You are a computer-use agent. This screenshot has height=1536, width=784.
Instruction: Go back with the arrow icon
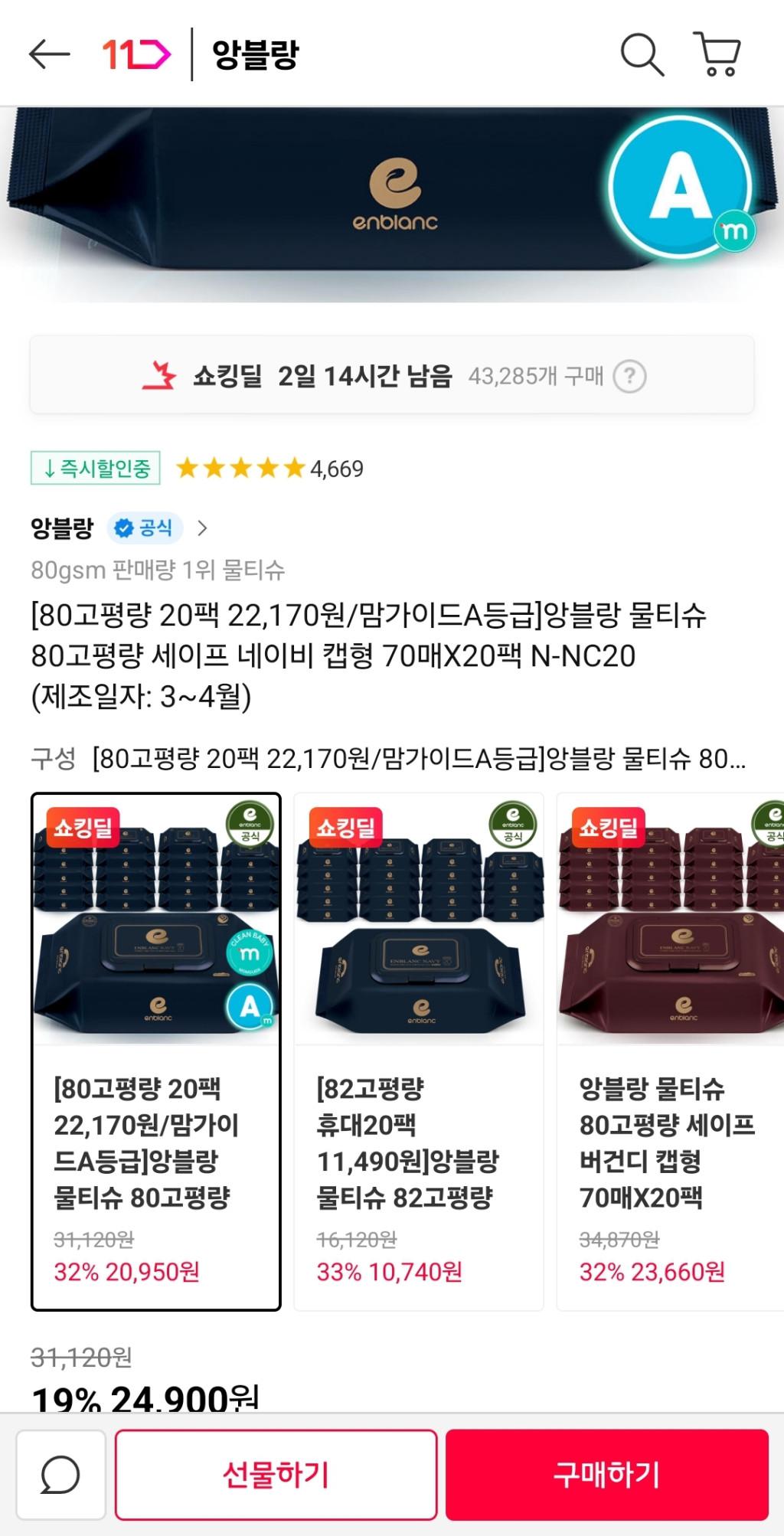(50, 54)
